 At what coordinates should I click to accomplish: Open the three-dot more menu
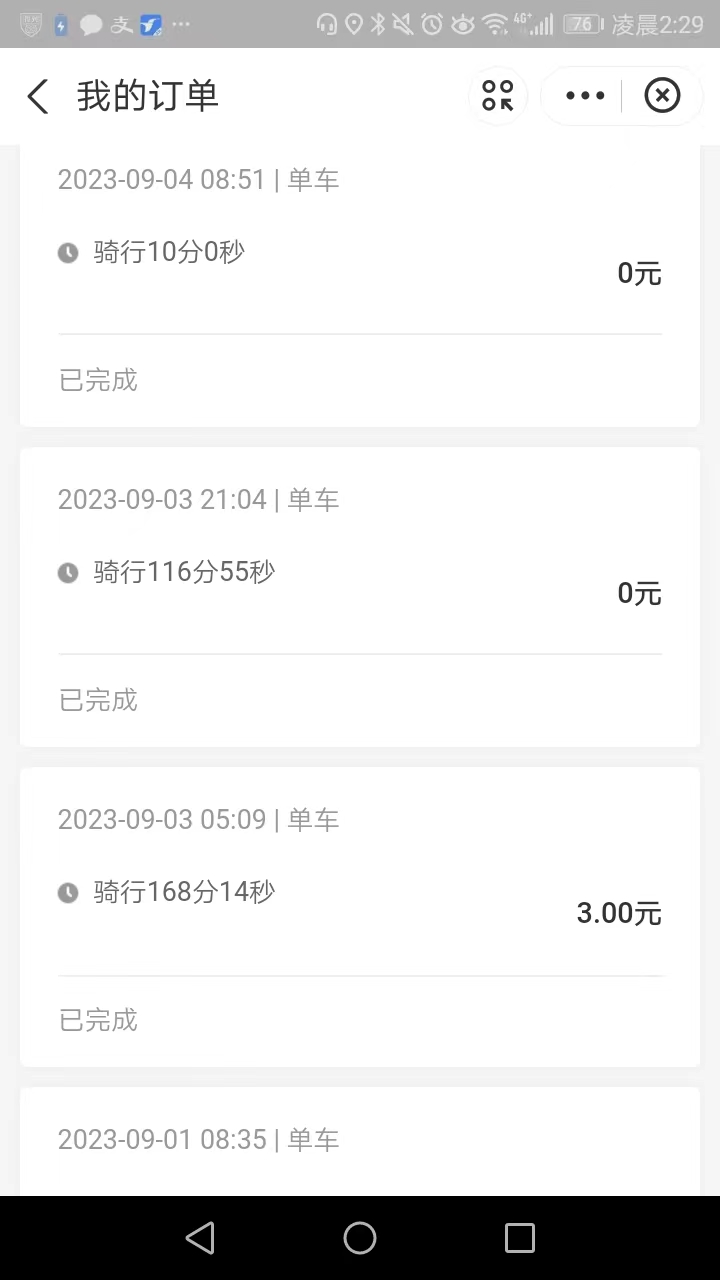coord(585,96)
